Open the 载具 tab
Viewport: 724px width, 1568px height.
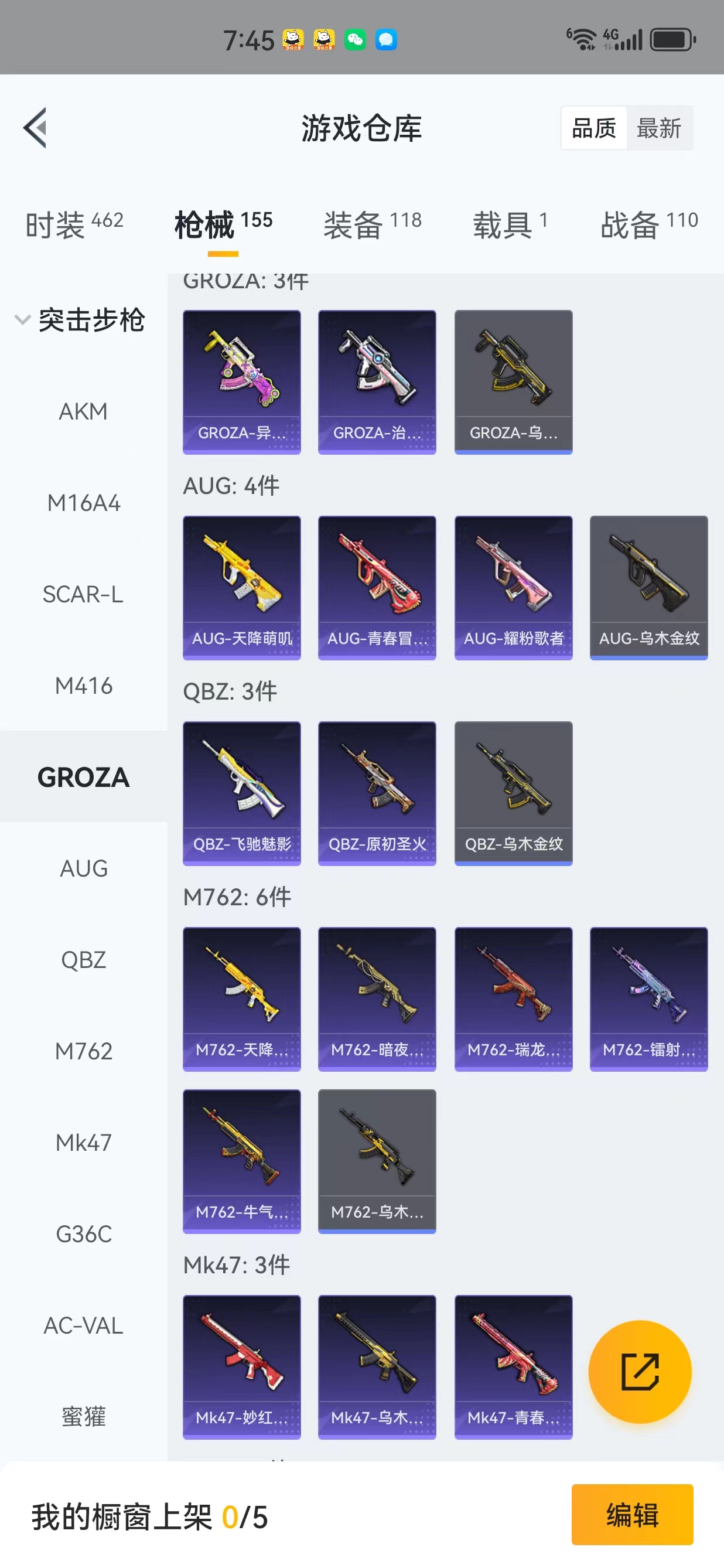click(510, 224)
